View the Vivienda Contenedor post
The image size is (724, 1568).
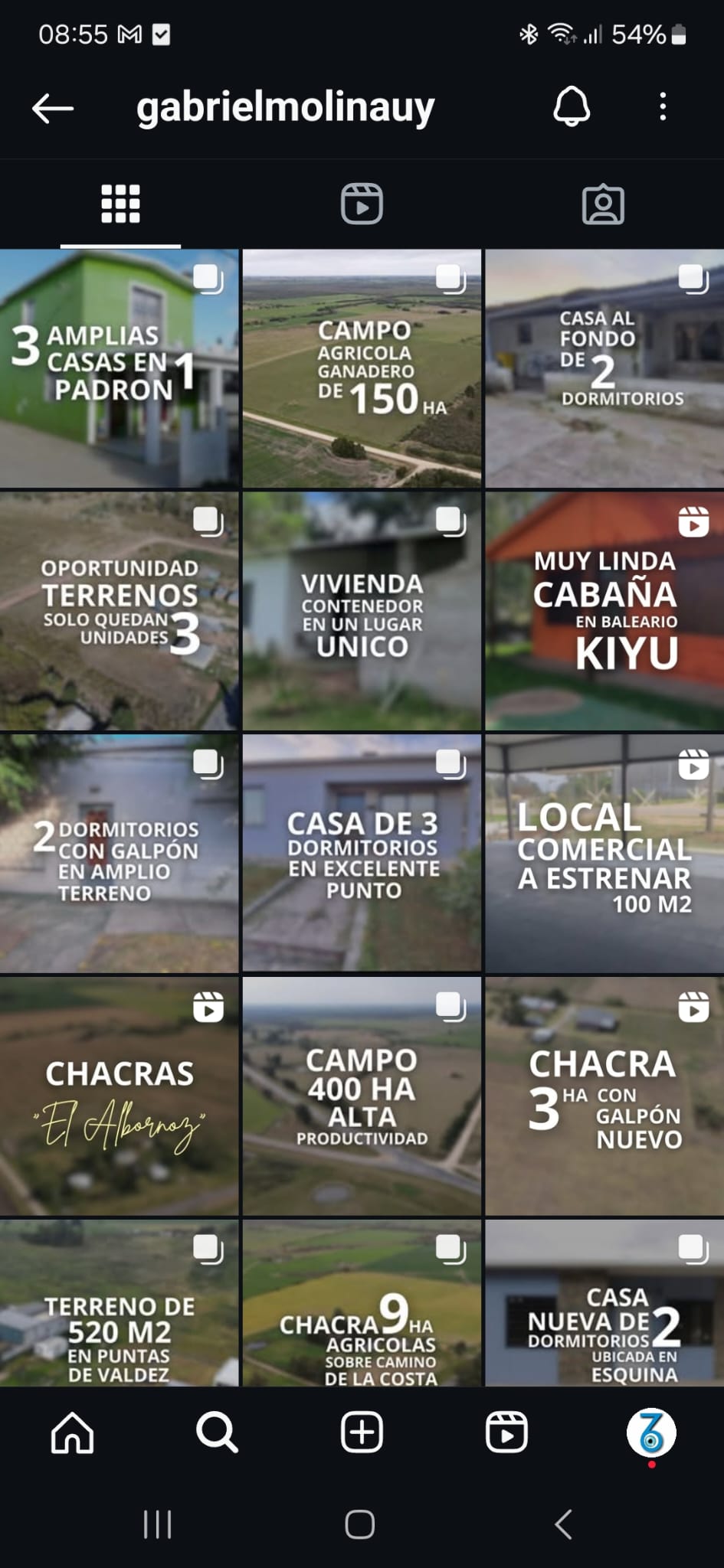click(362, 611)
